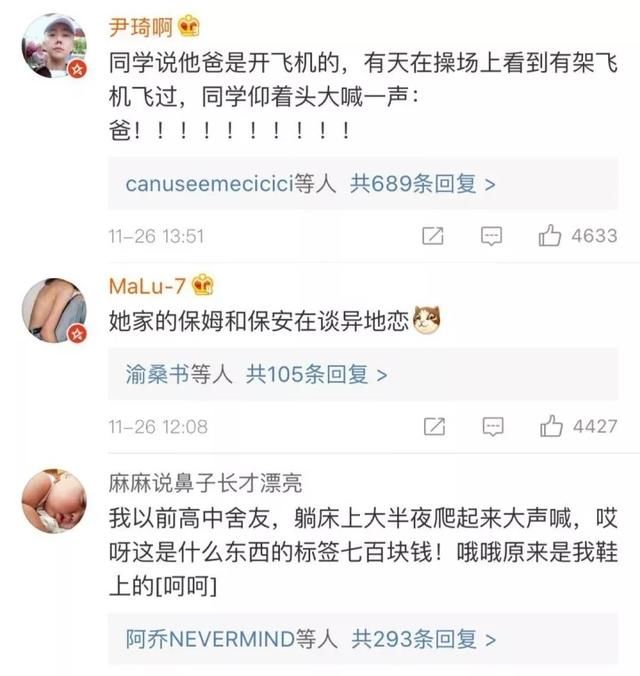
Task: Open MaLu-7's profile avatar
Action: [x=53, y=311]
